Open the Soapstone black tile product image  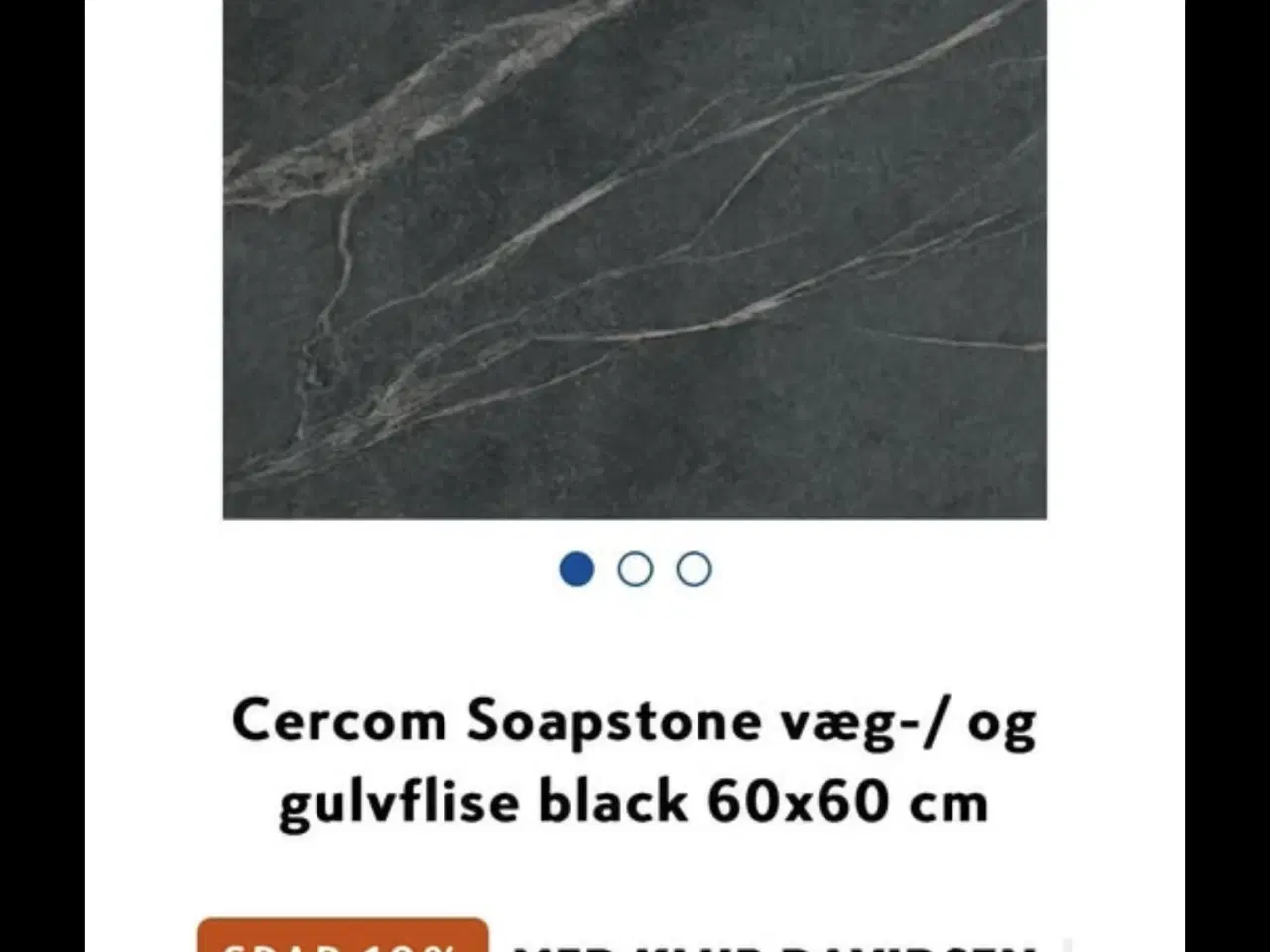tap(635, 258)
